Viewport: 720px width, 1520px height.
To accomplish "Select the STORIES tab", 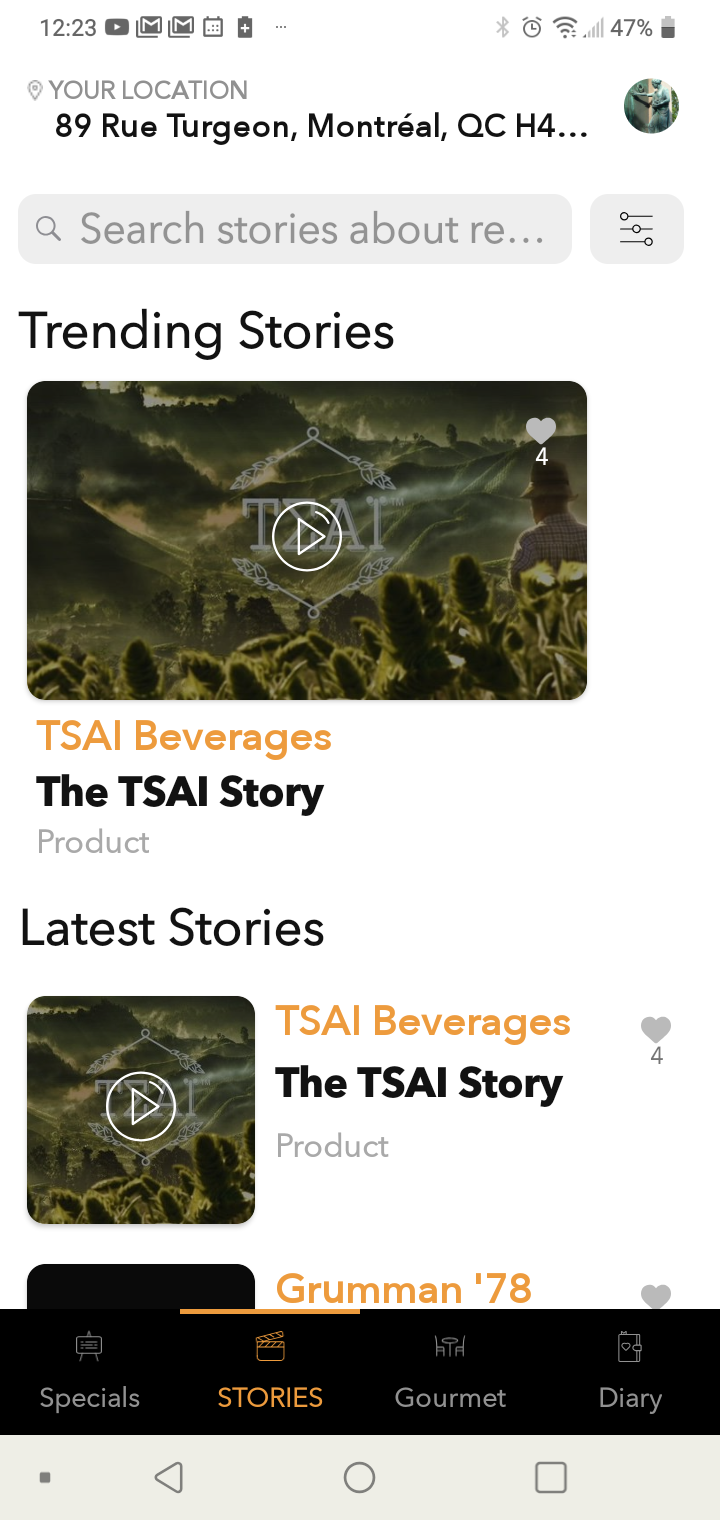I will (x=270, y=1372).
